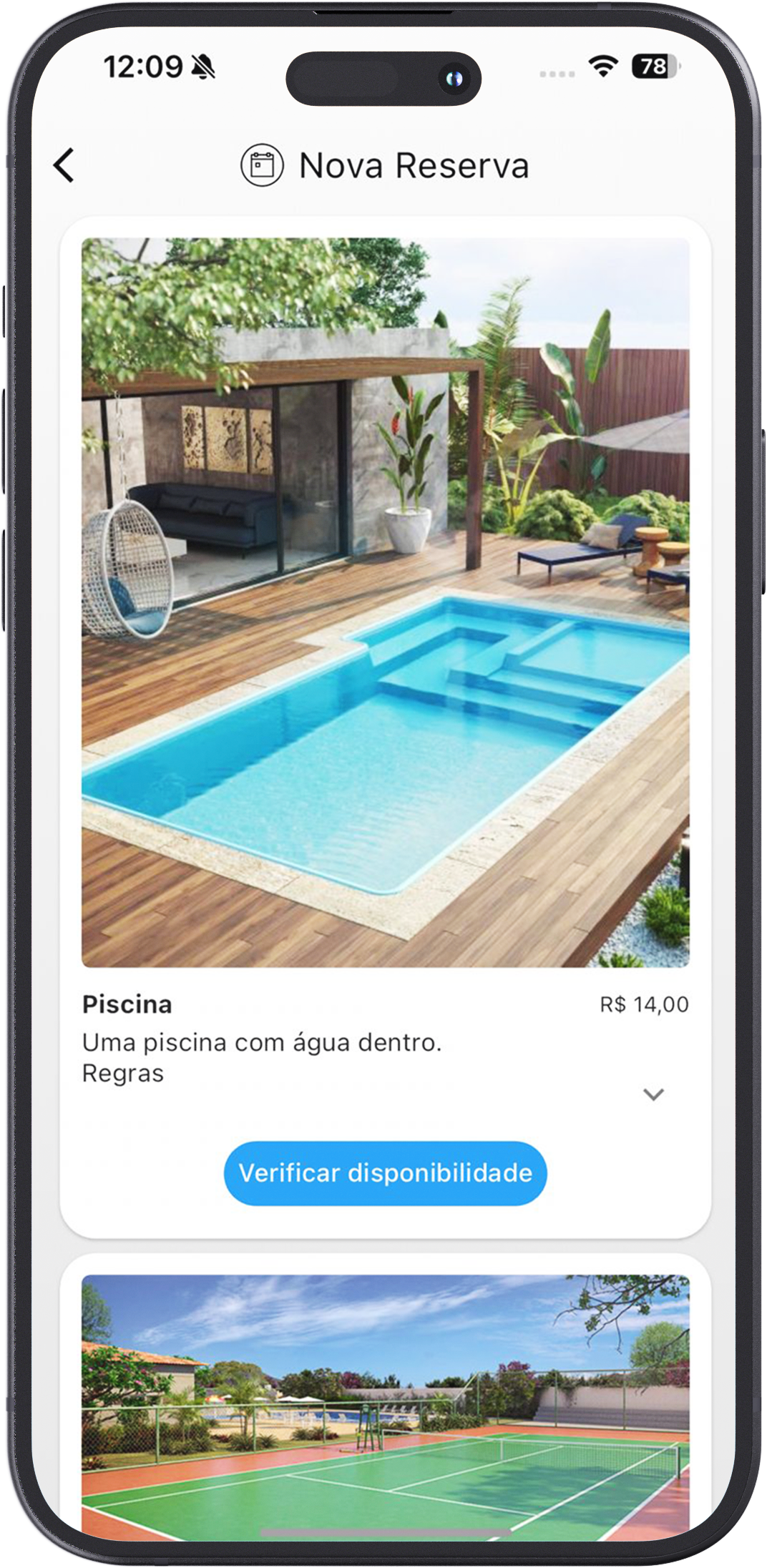This screenshot has height=1568, width=767.
Task: Open the Piscina pool photo card
Action: [385, 602]
